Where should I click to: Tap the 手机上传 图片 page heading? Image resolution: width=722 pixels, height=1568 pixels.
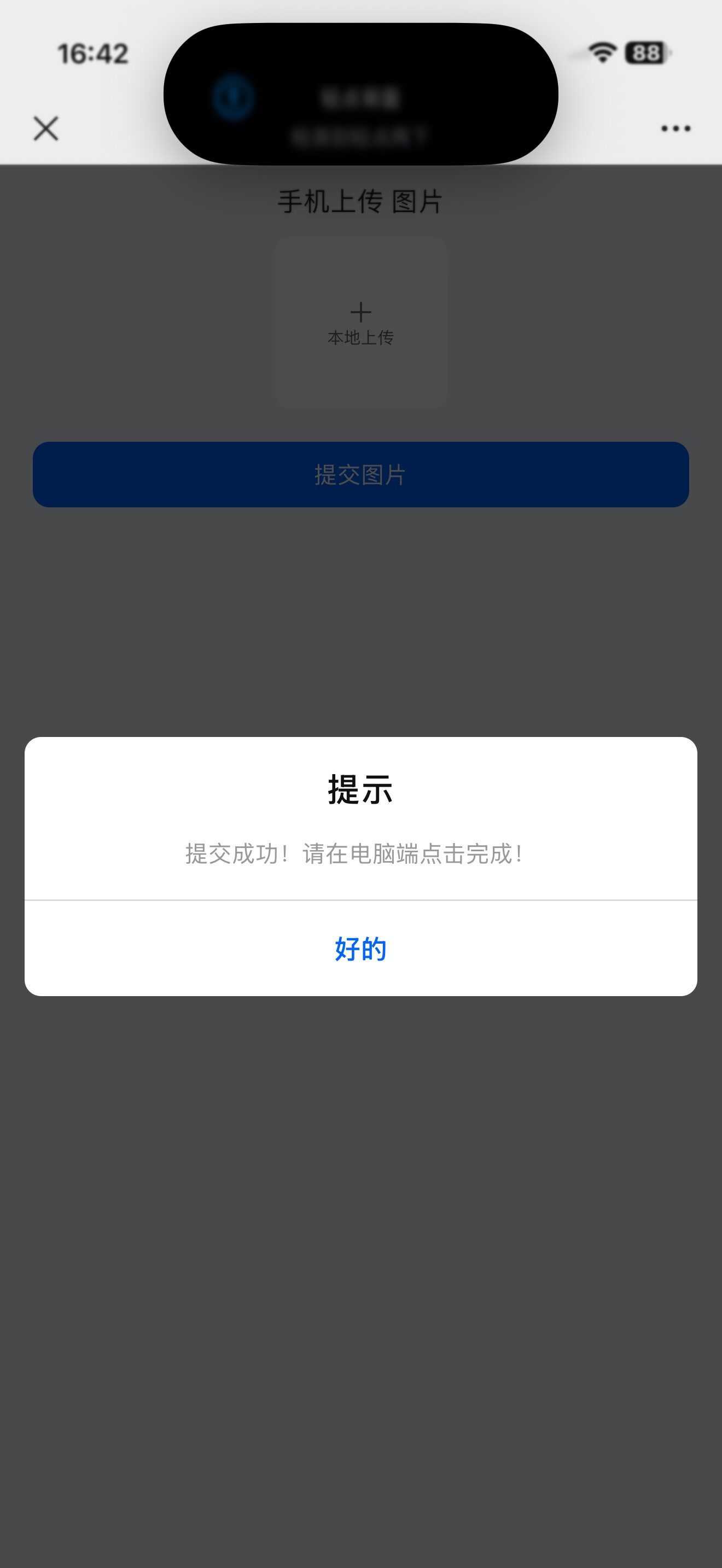[x=361, y=198]
